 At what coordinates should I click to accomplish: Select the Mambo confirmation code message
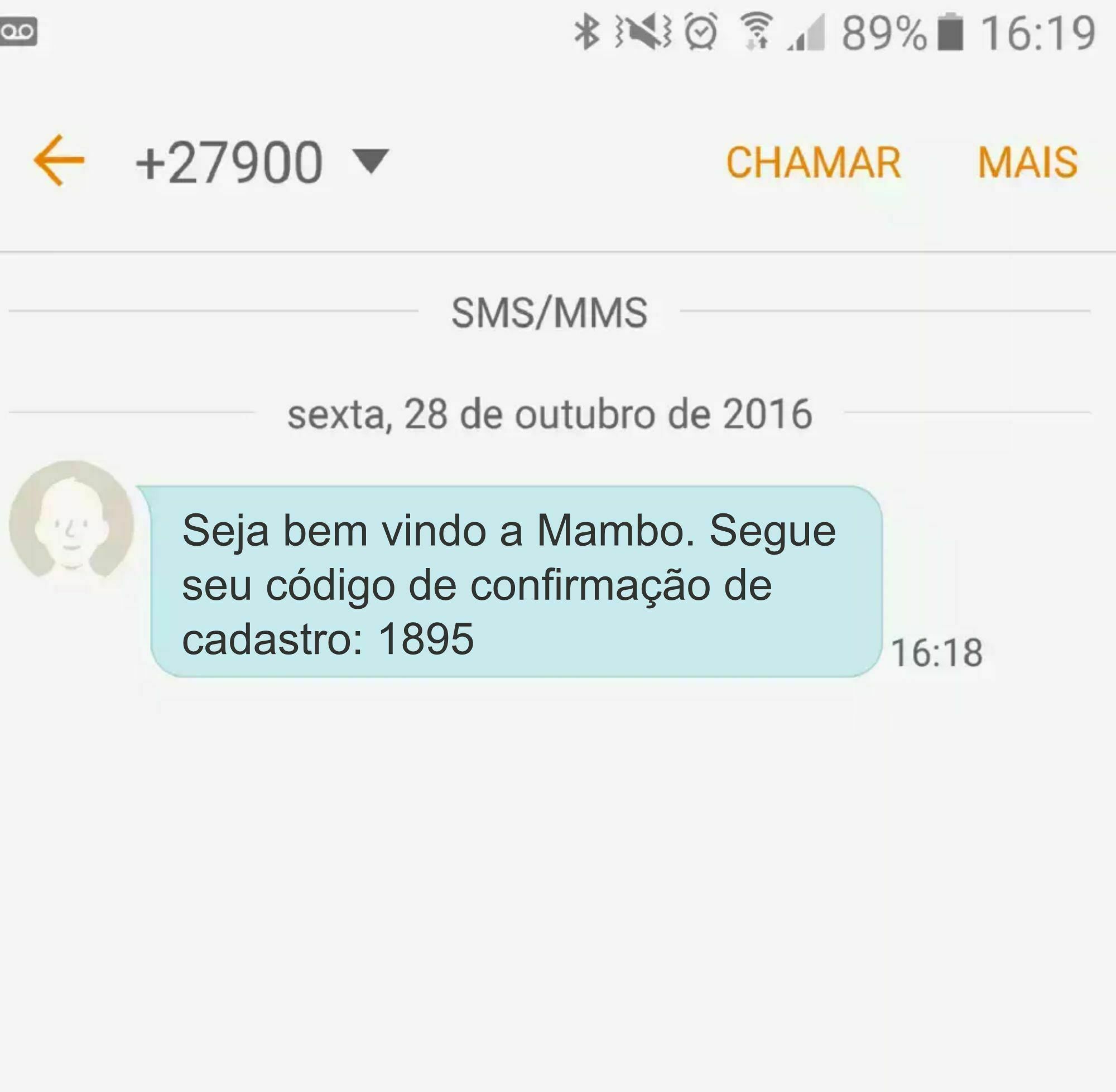[x=515, y=581]
